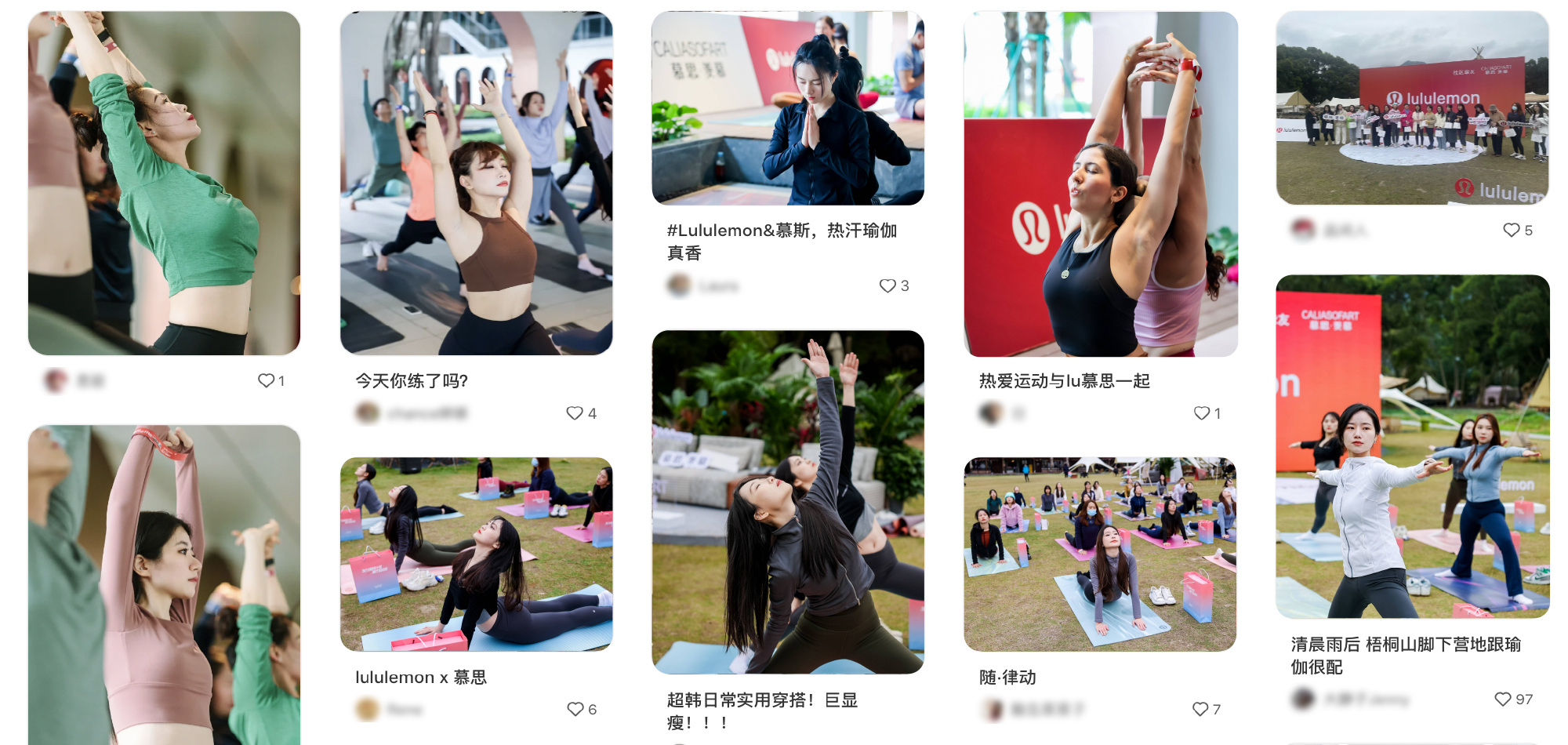
Task: Open the post titled 随·律动
Action: 1100,554
